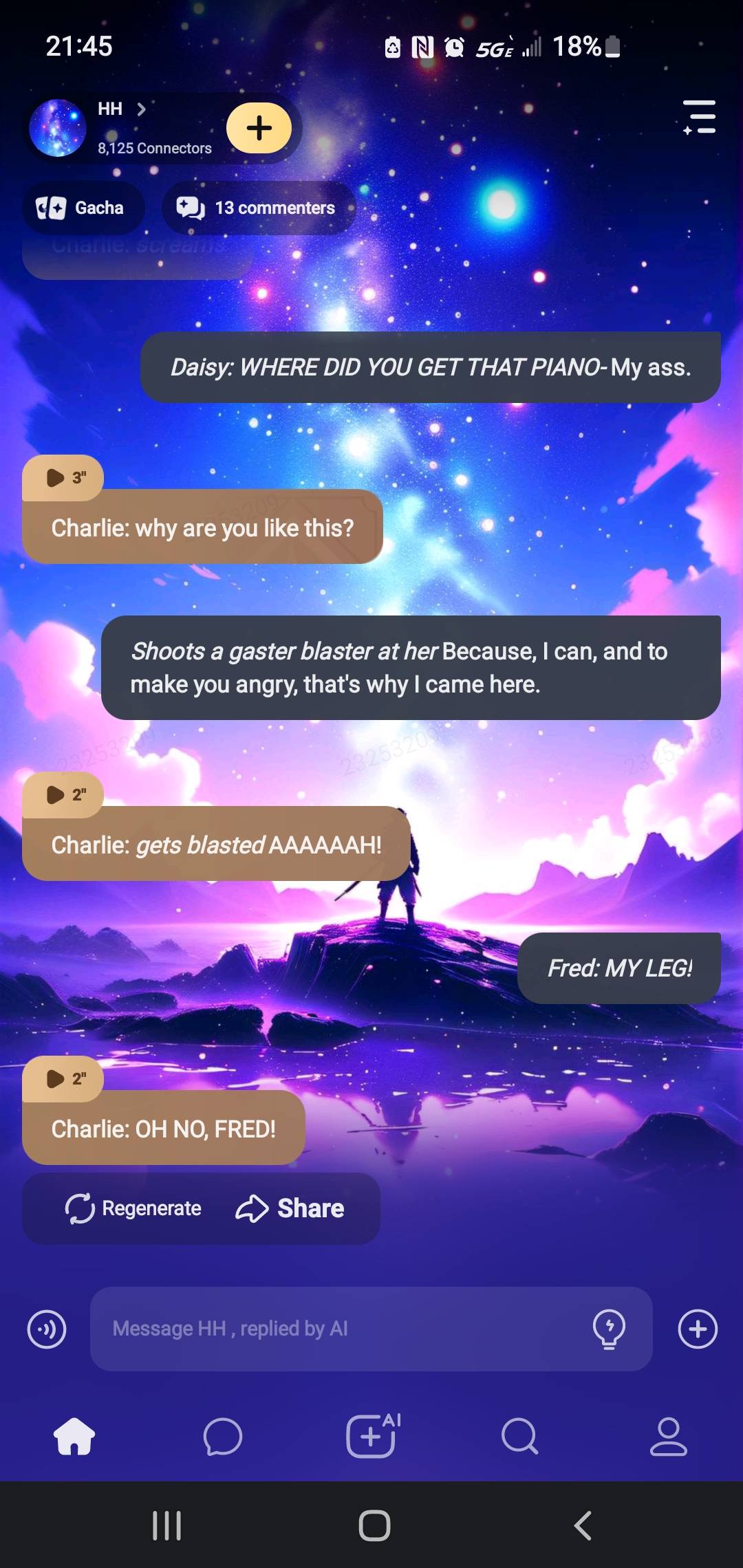Tap the yellow plus connect button
The width and height of the screenshot is (743, 1568).
(259, 128)
